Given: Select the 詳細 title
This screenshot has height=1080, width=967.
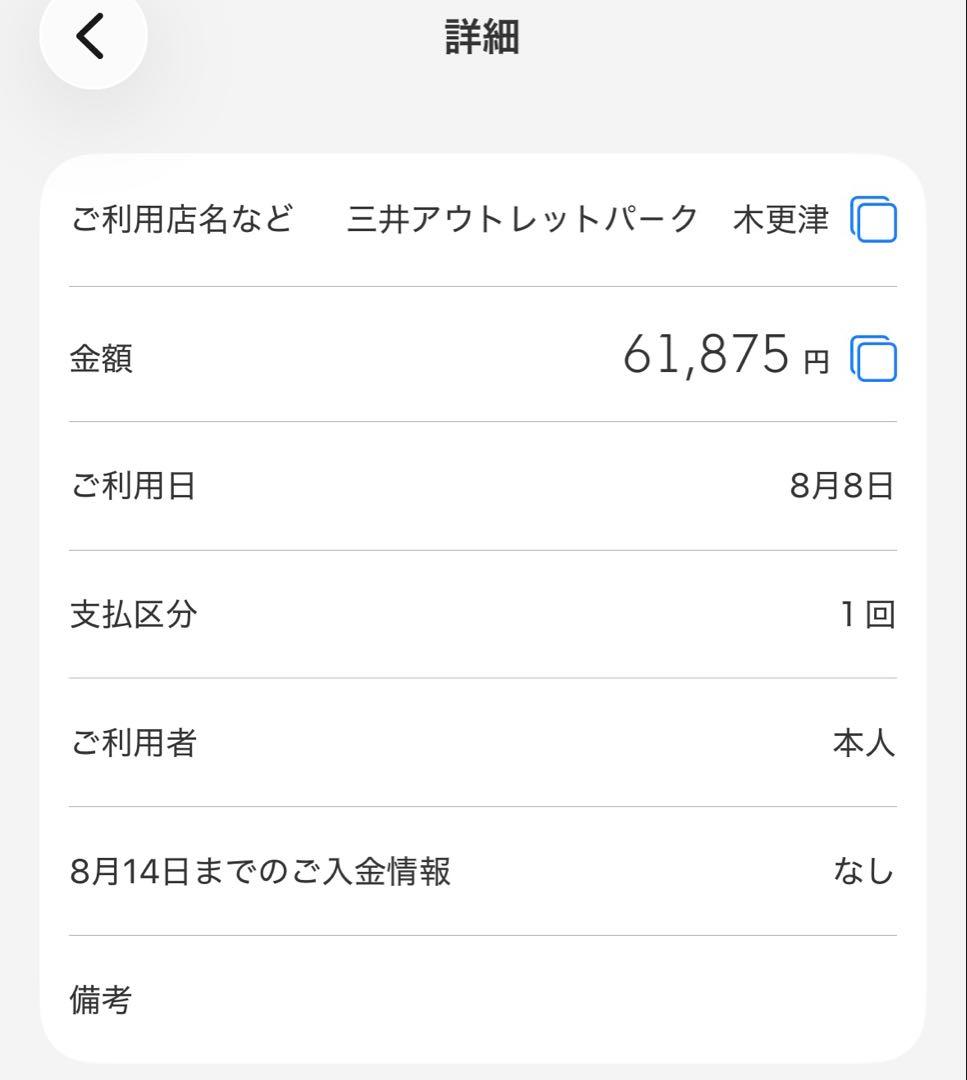Looking at the screenshot, I should tap(483, 36).
